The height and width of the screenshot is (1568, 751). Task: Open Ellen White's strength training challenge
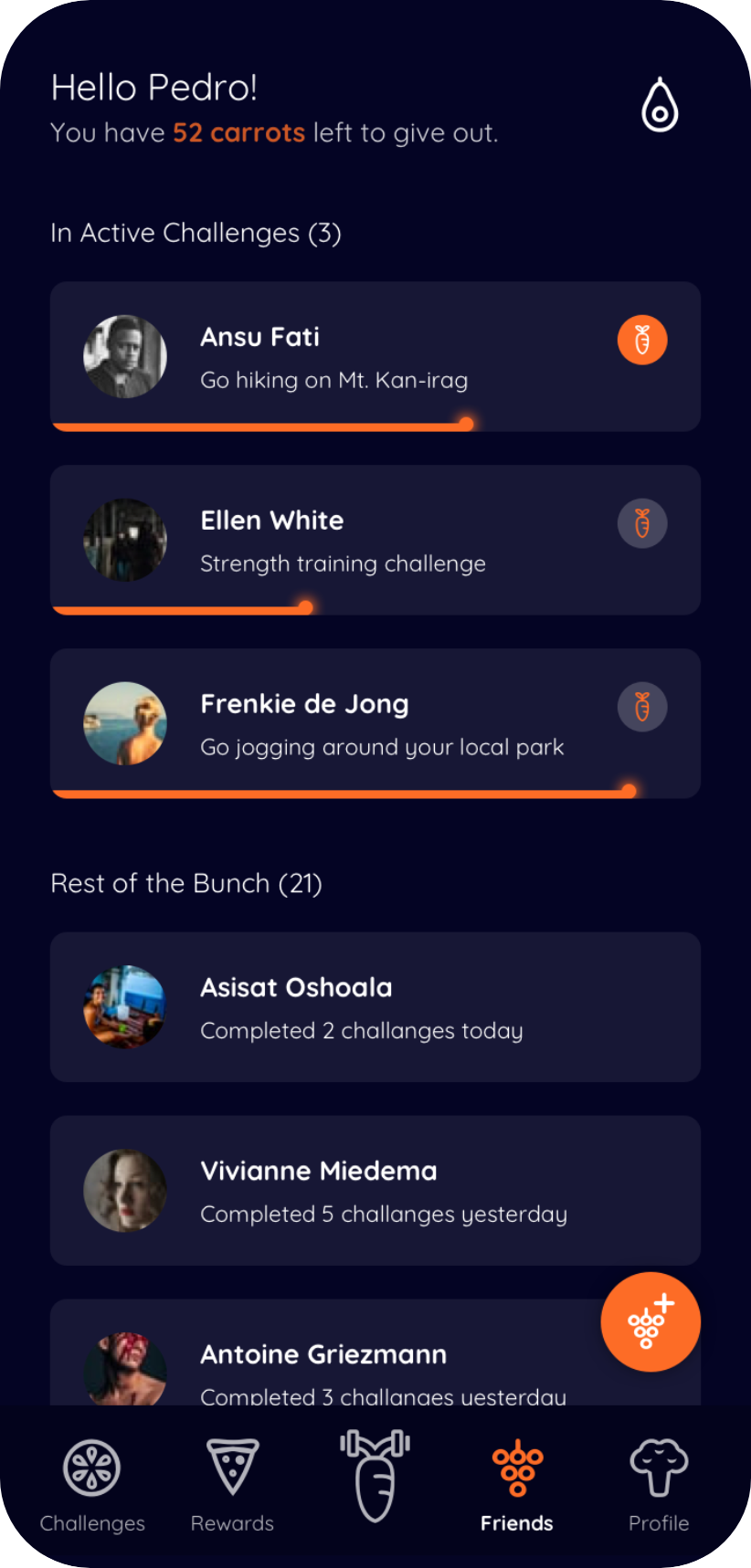point(375,540)
